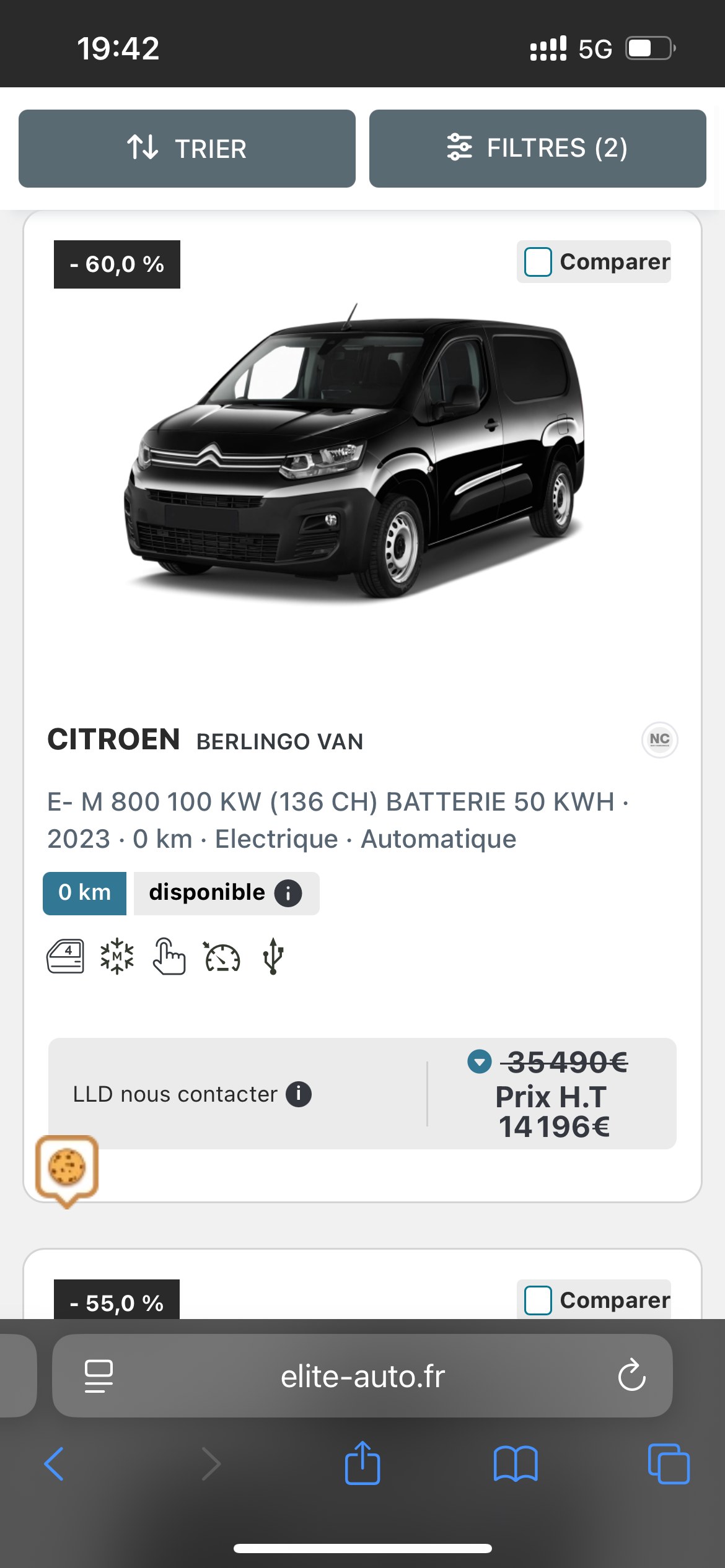
Task: Tap the elite-auto.fr address bar
Action: pos(362,1377)
